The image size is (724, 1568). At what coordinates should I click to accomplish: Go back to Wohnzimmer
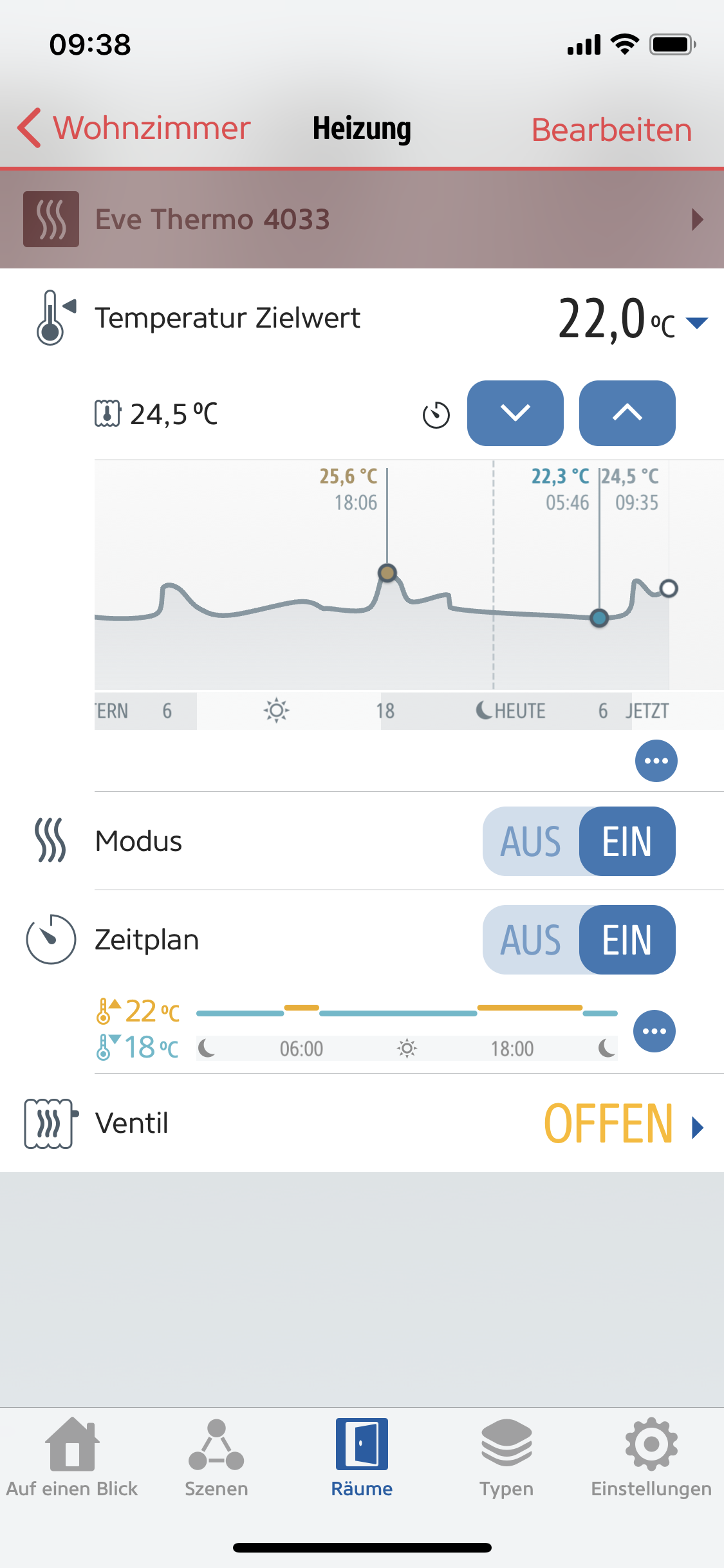(x=134, y=128)
